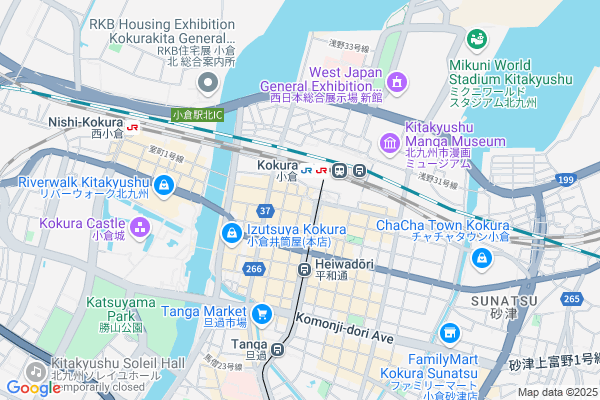600x400 pixels.
Task: Select the Tanga monorail station icon
Action: [278, 349]
